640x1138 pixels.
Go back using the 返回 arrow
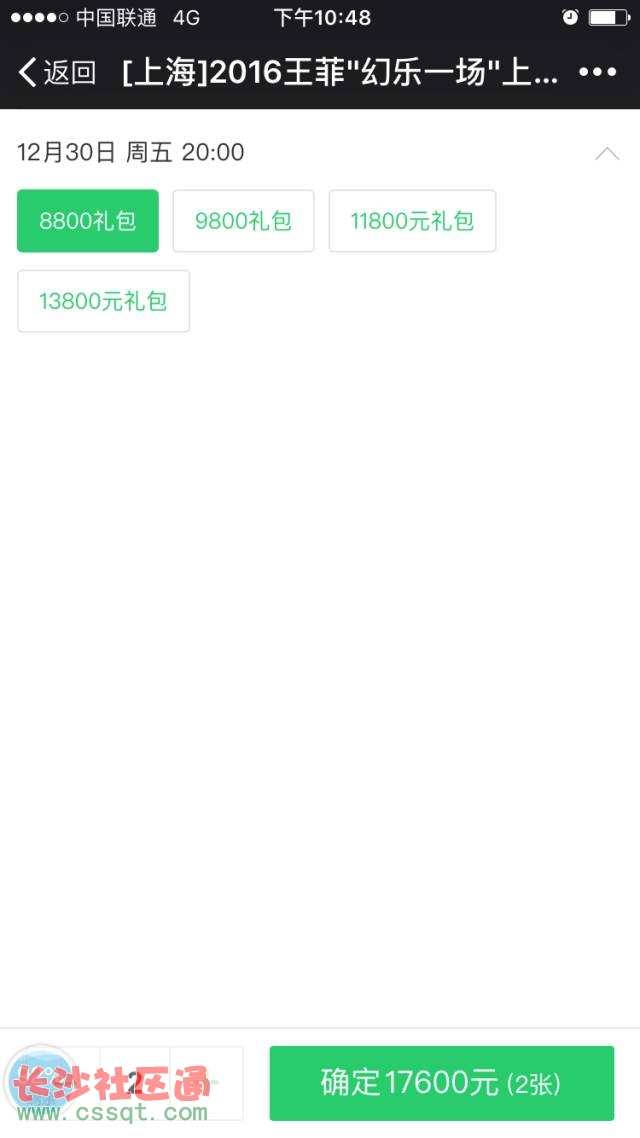[56, 72]
